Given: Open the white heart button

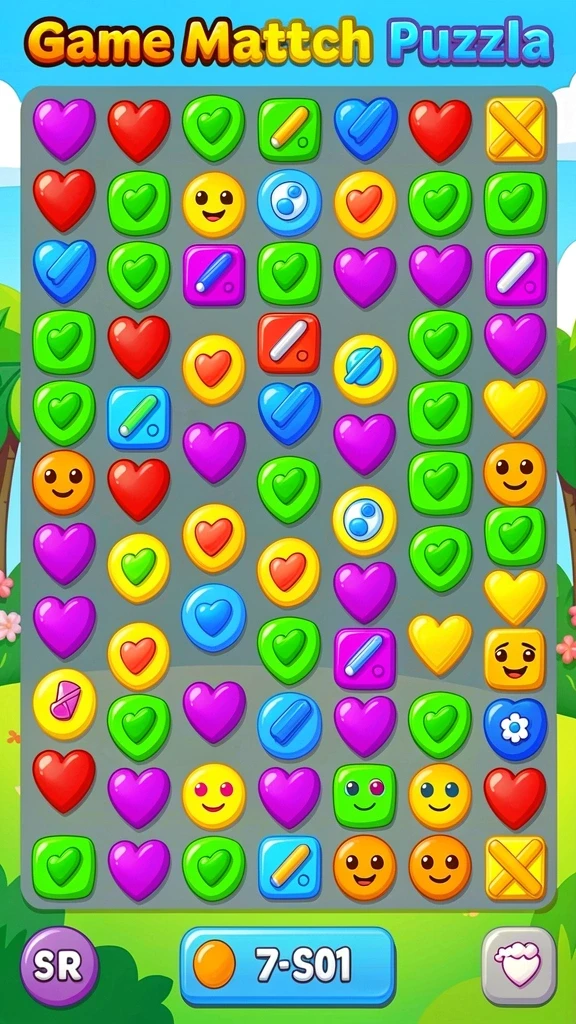Looking at the screenshot, I should (519, 967).
